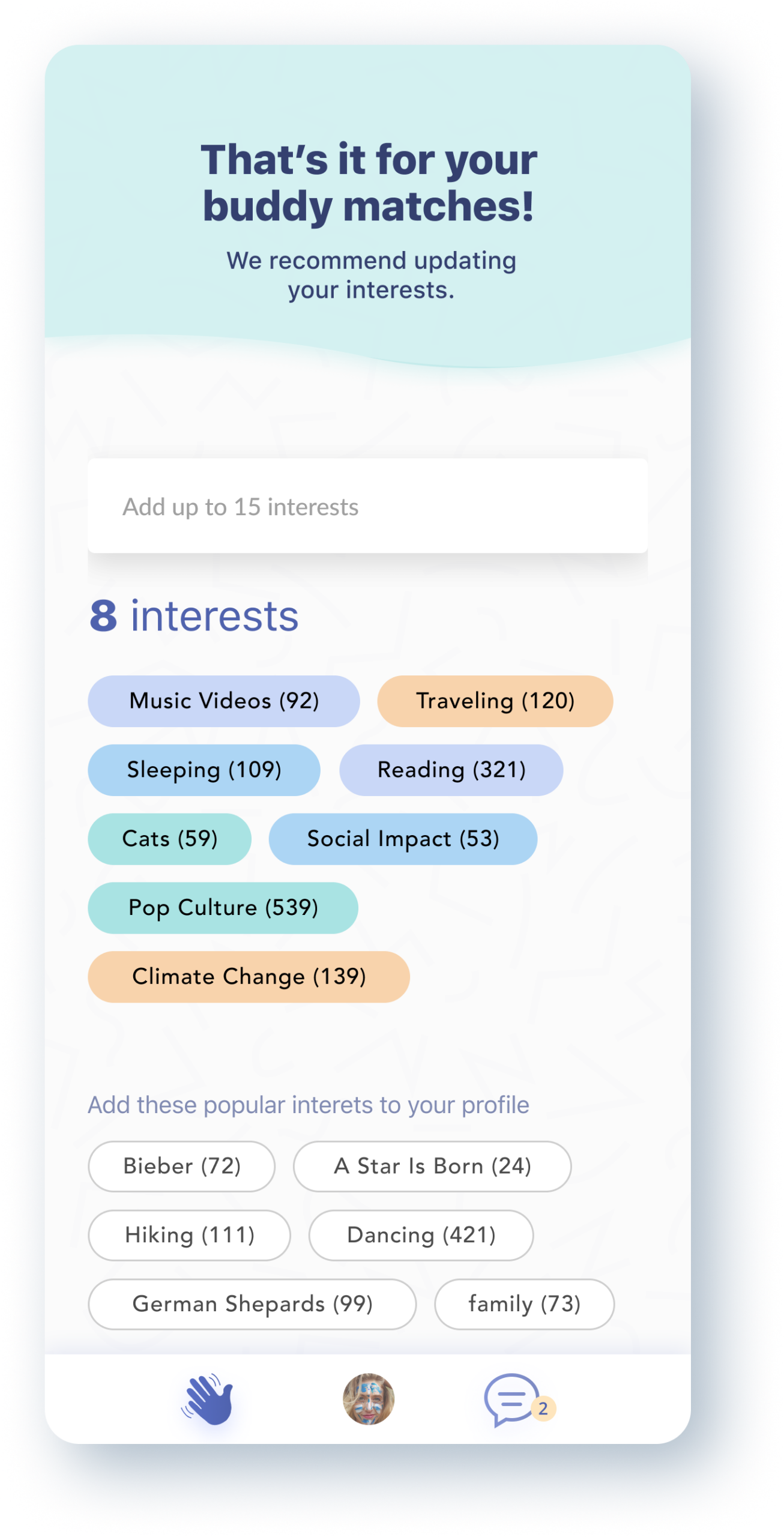
Task: Open the waving hand buddies tab
Action: tap(208, 1399)
